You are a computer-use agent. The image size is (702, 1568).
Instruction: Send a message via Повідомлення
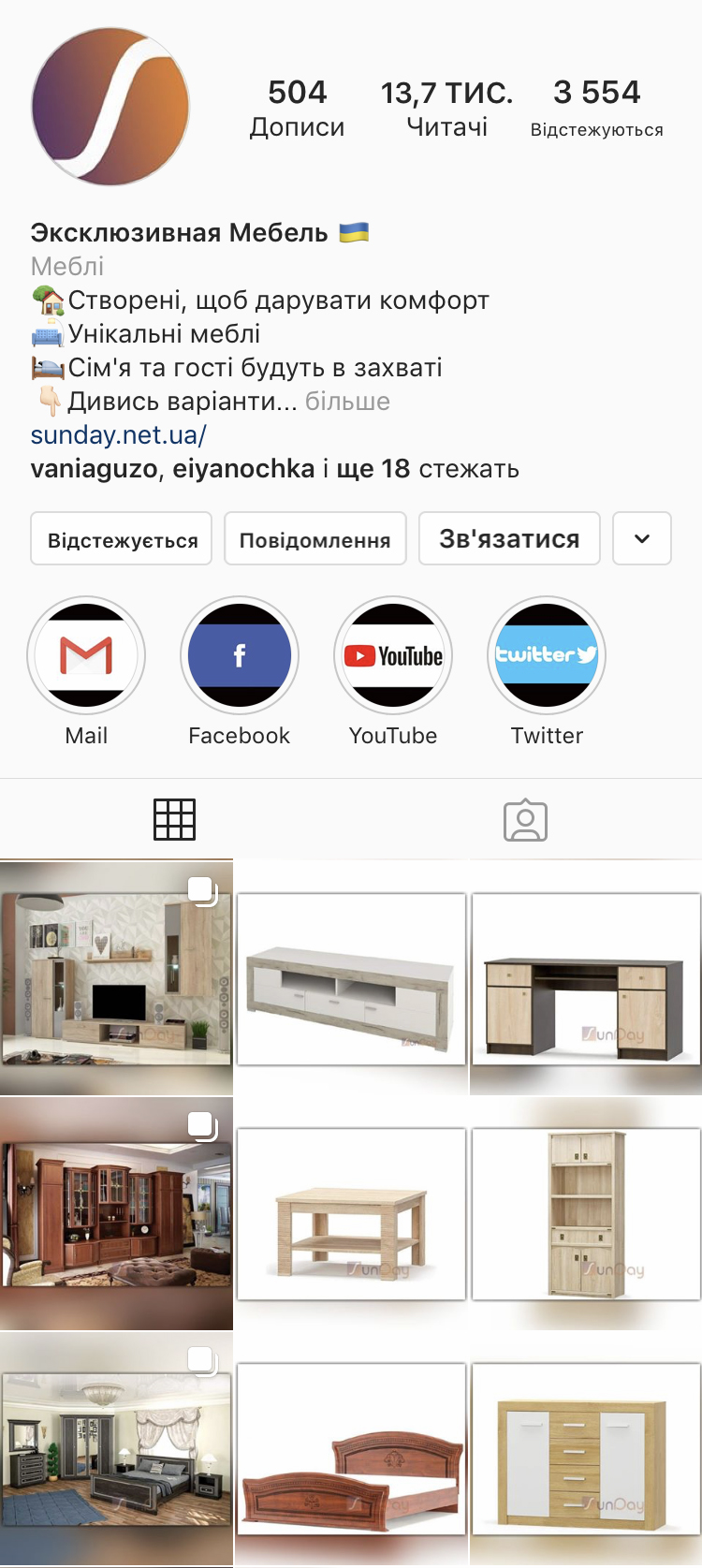pyautogui.click(x=315, y=539)
